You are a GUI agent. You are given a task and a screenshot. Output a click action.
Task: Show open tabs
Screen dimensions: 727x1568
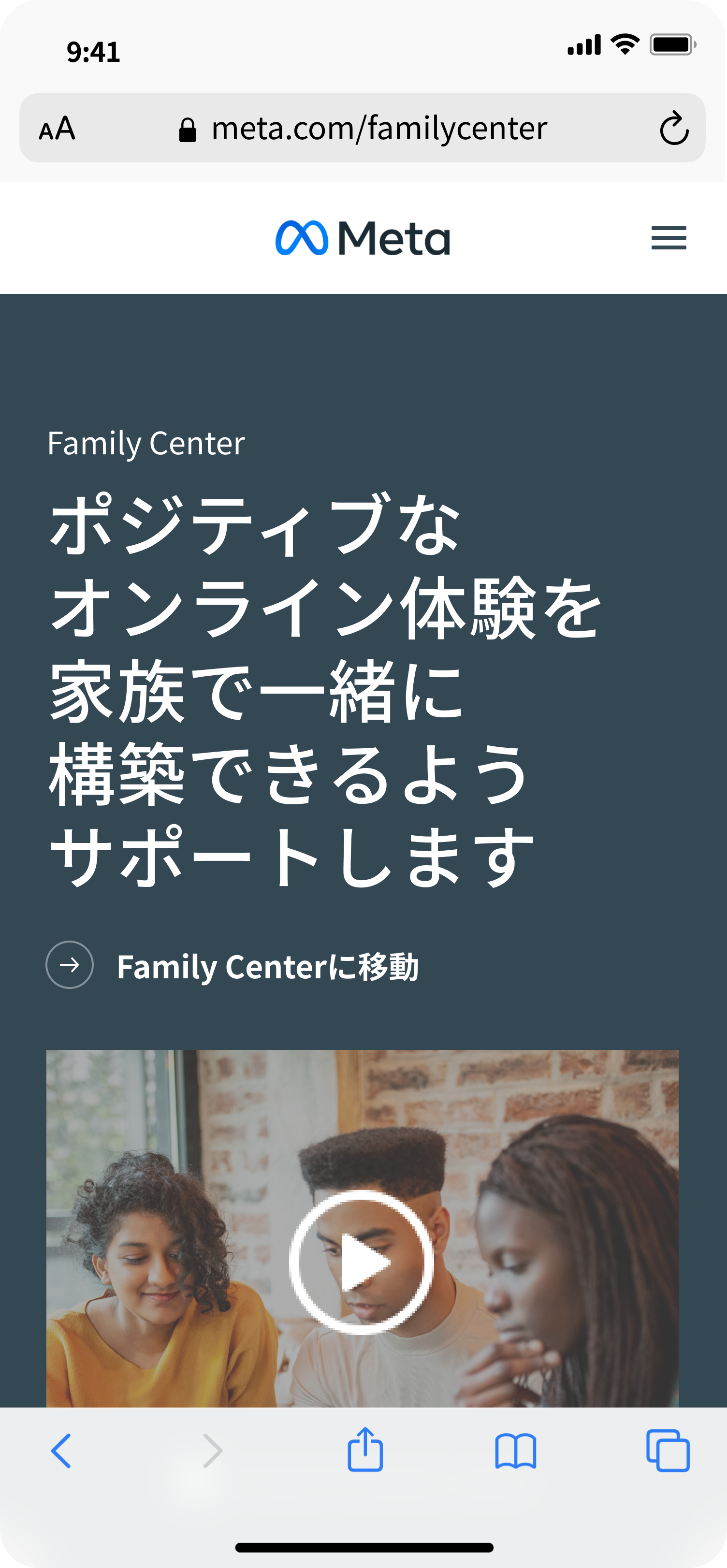tap(668, 1451)
